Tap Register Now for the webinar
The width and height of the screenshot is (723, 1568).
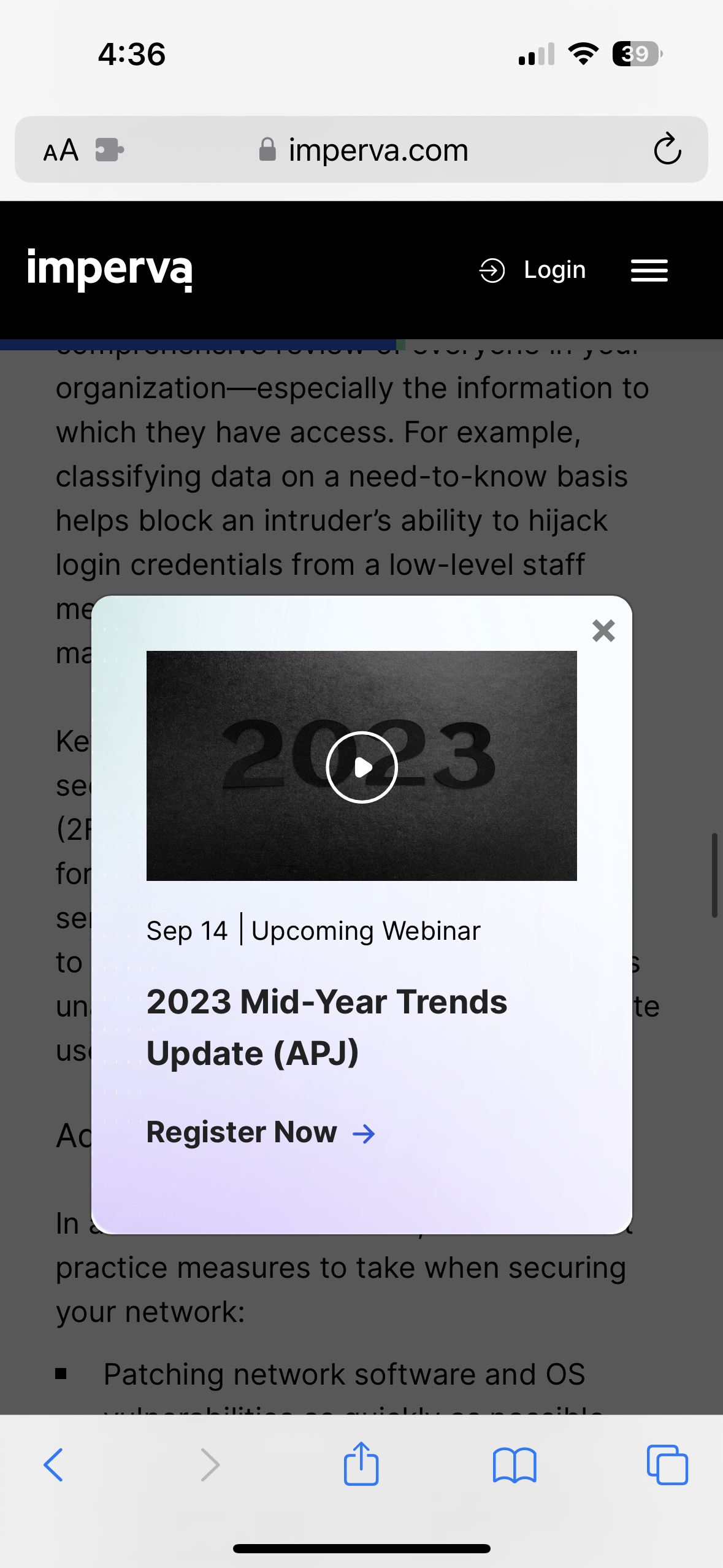(x=260, y=1132)
